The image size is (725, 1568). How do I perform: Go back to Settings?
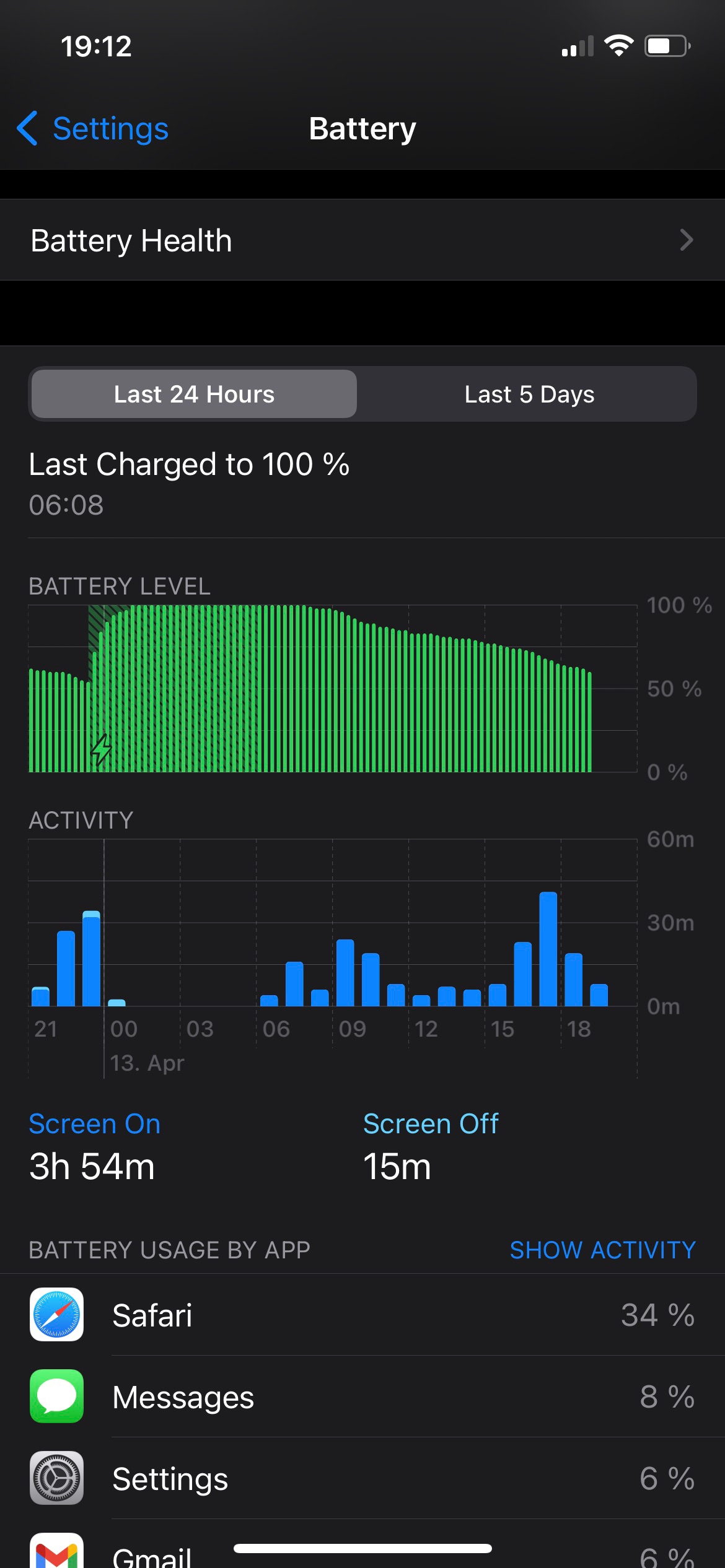tap(93, 129)
